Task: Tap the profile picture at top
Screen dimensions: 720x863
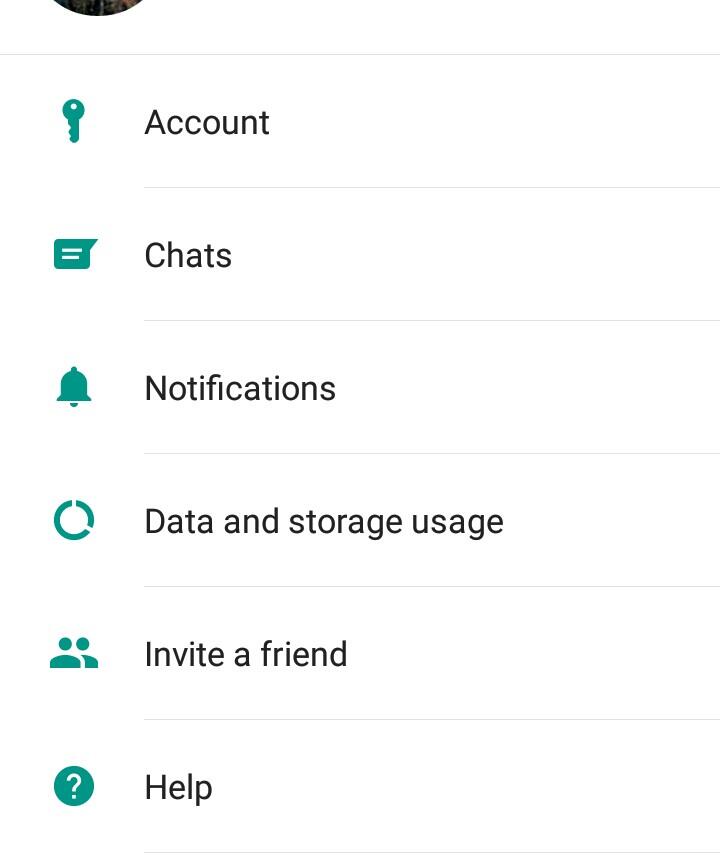Action: point(98,6)
